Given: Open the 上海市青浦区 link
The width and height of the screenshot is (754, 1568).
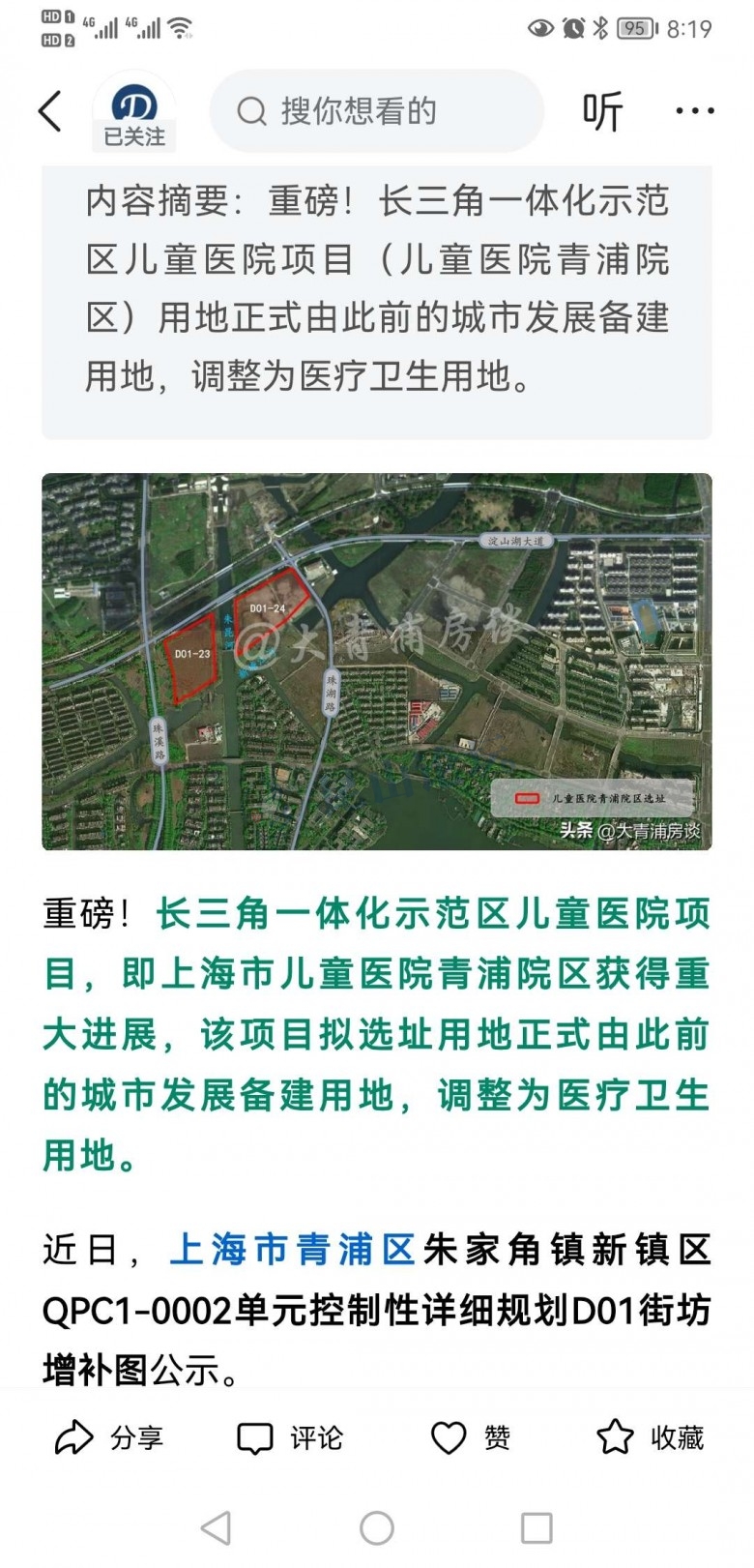Looking at the screenshot, I should point(293,1250).
